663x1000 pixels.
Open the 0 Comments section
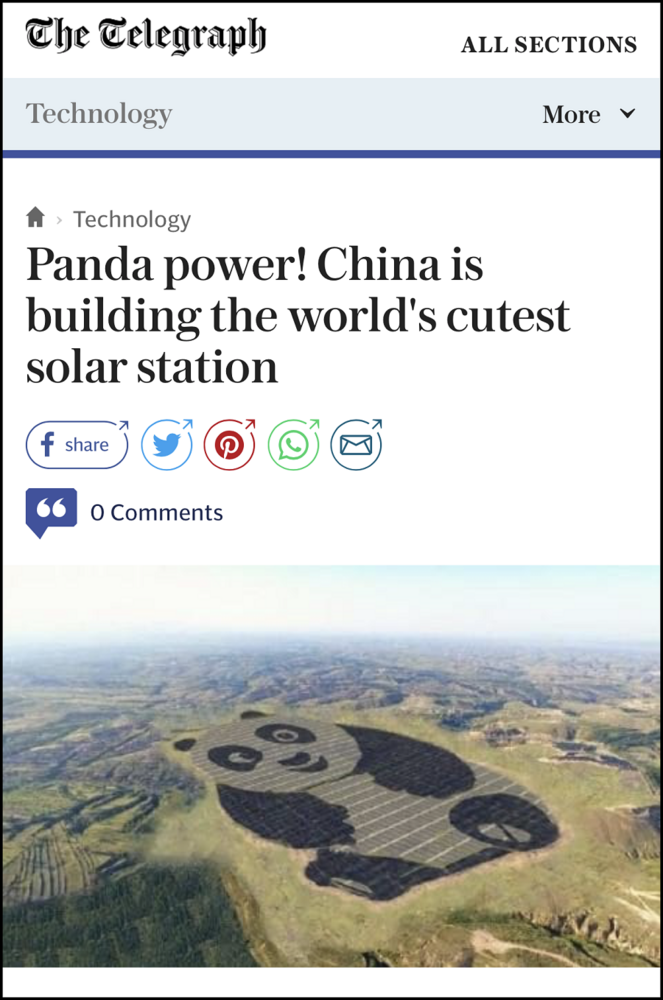click(x=156, y=513)
